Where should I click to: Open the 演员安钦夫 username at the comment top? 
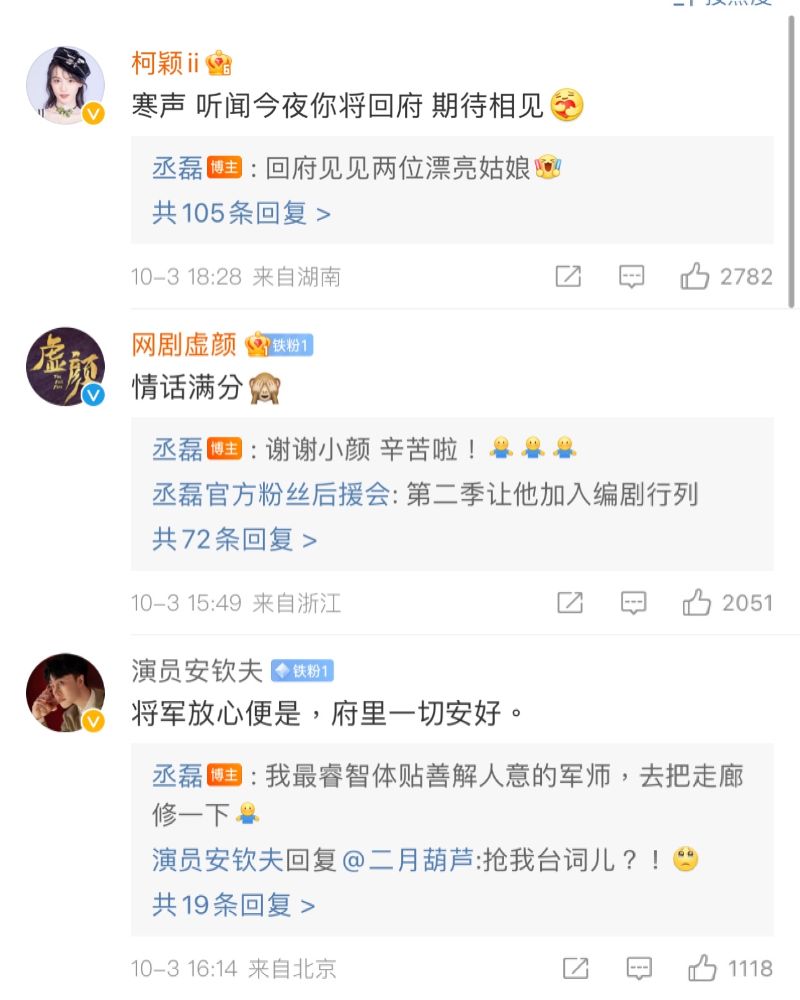[197, 671]
